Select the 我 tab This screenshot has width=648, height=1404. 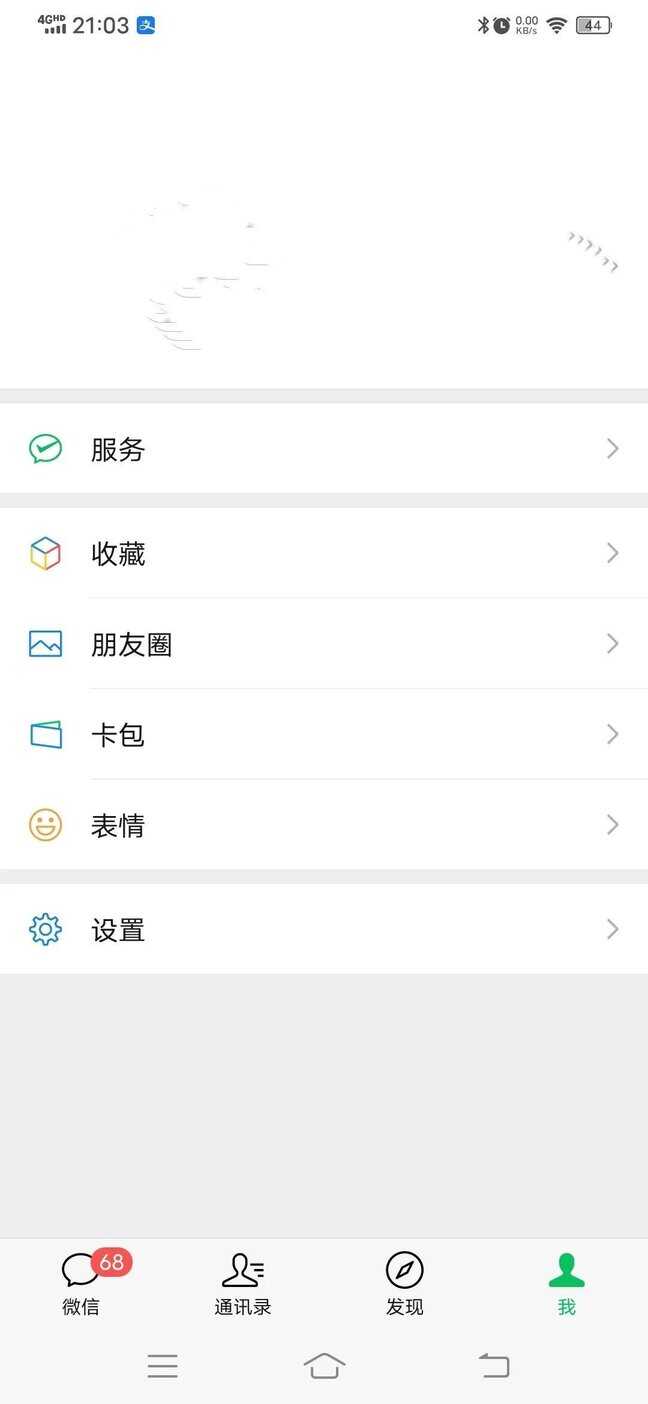(x=567, y=1284)
